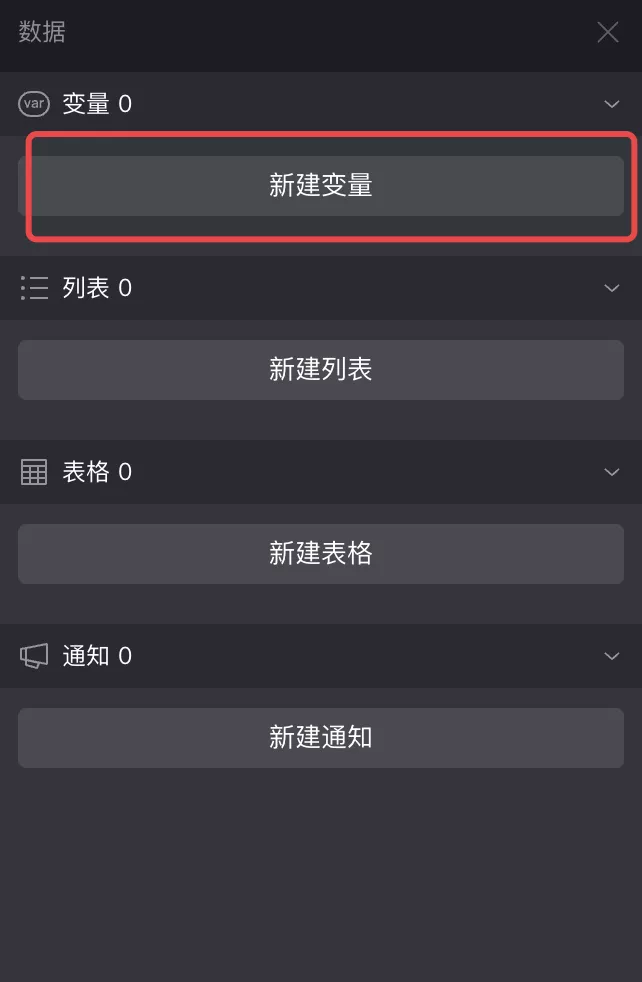Tap 新建变量 to create a variable
Image resolution: width=642 pixels, height=982 pixels.
[321, 186]
